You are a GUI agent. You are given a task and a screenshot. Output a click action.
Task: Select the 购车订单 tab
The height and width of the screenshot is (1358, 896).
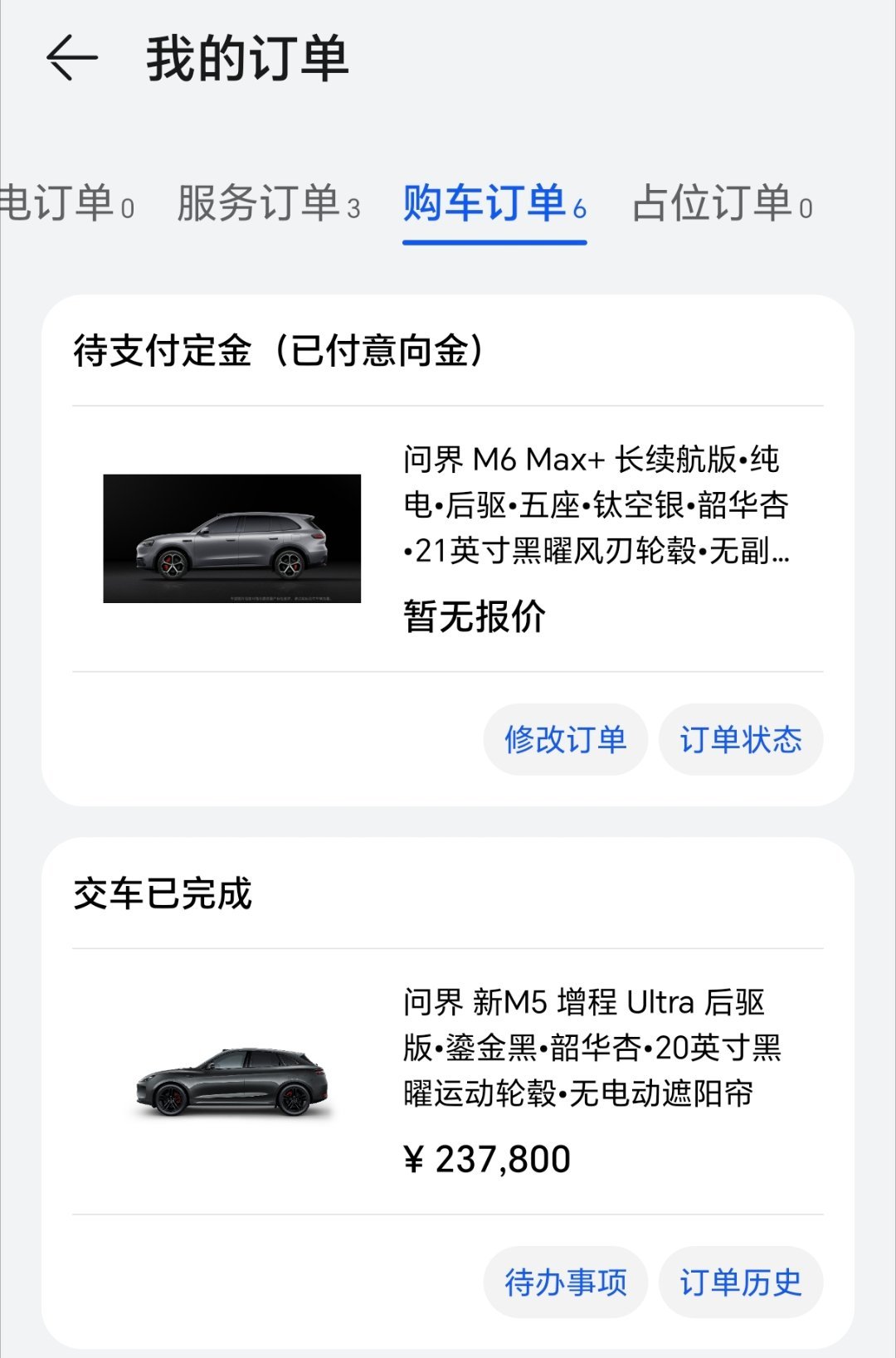(494, 204)
